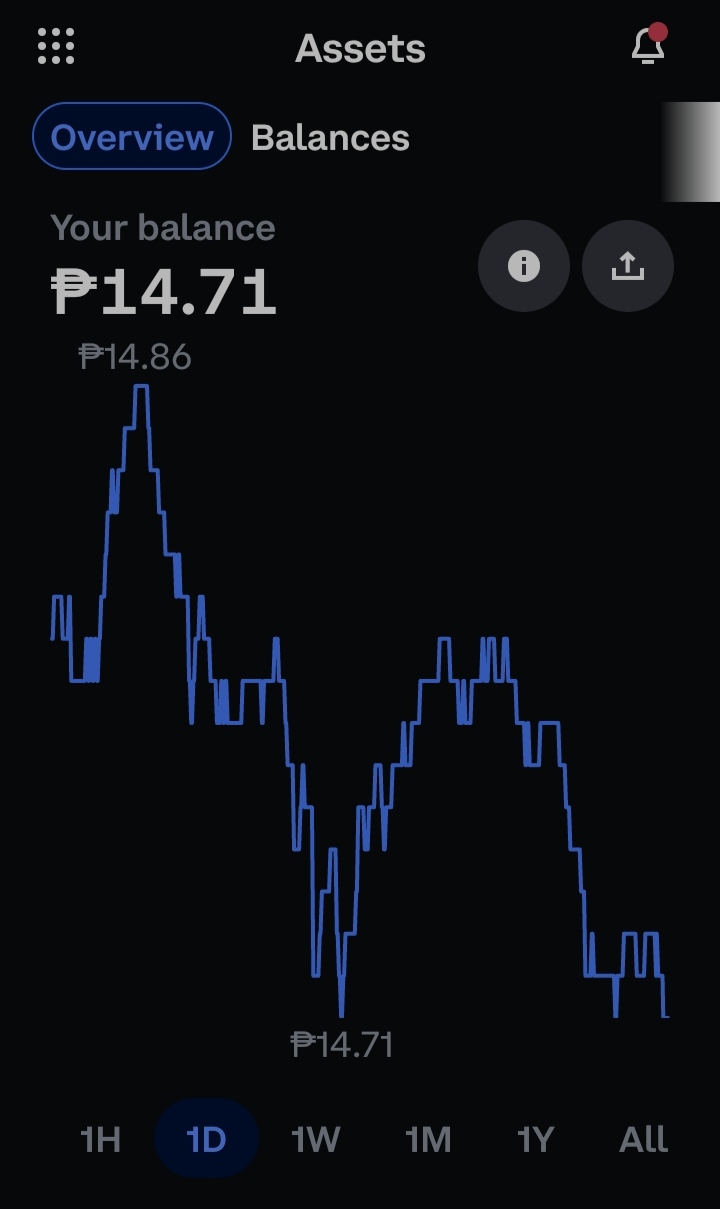Tap the balance info icon
720x1209 pixels.
point(524,266)
